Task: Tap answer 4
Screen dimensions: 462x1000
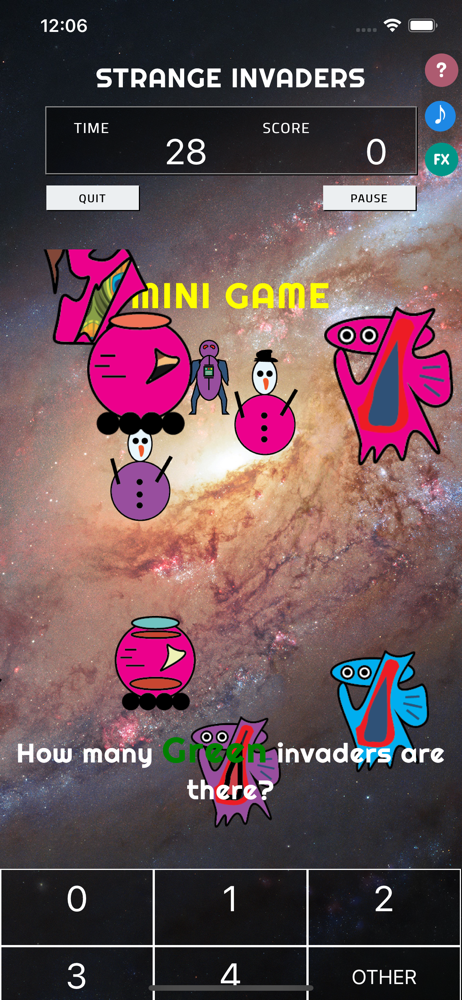Action: [230, 973]
